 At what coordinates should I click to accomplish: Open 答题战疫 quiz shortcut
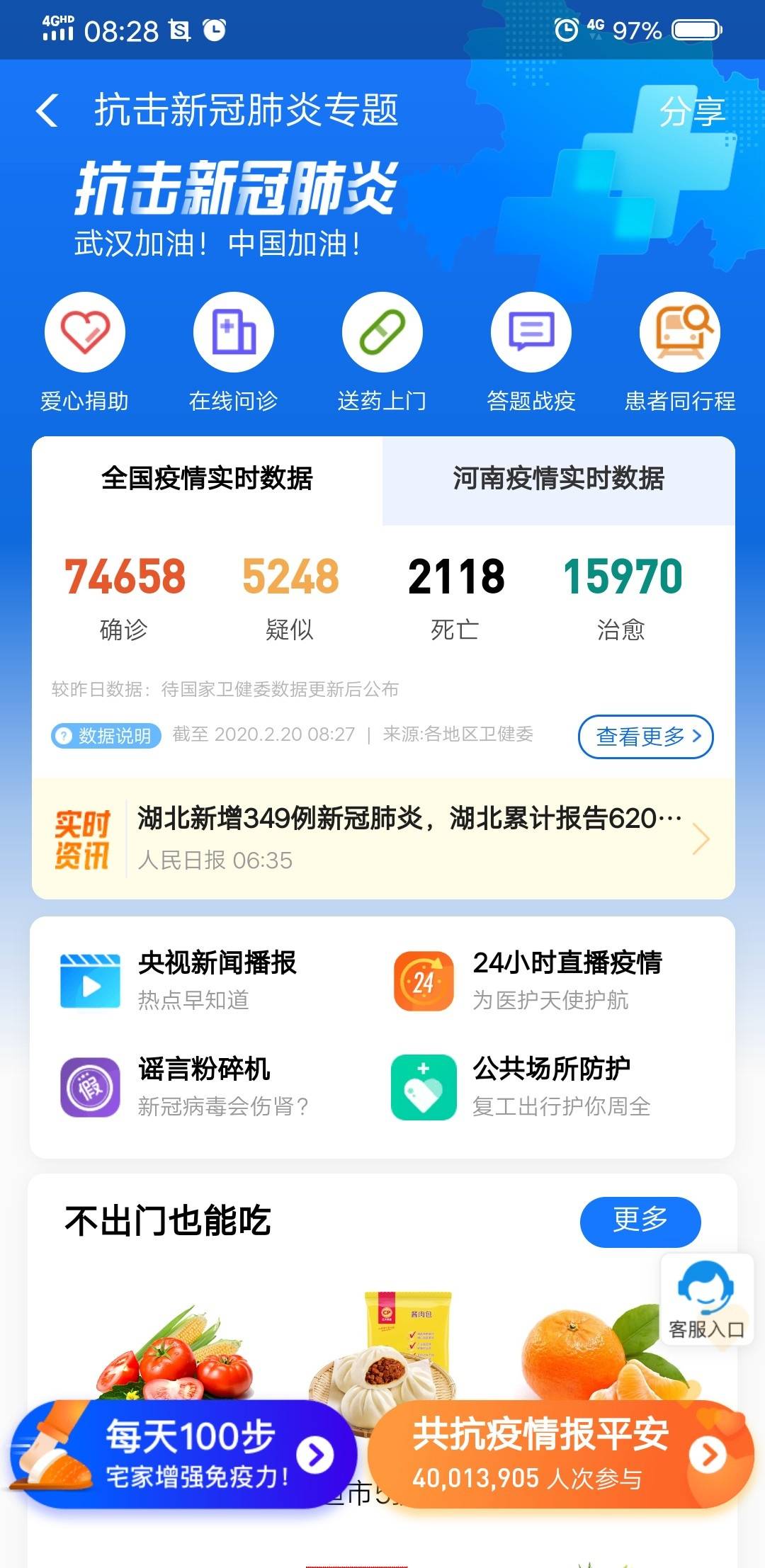531,352
